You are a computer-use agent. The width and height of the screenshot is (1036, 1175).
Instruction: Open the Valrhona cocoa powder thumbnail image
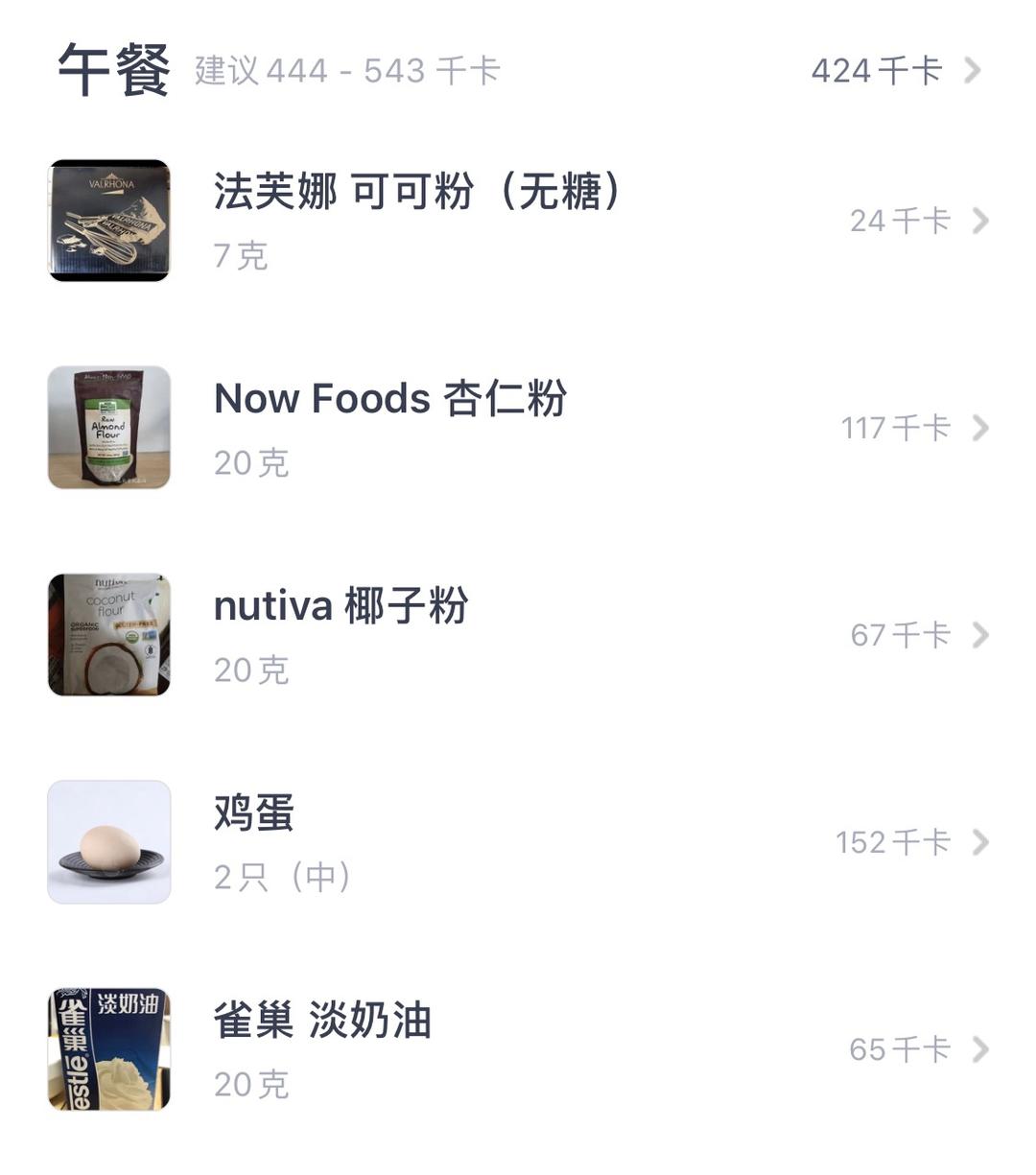tap(108, 220)
